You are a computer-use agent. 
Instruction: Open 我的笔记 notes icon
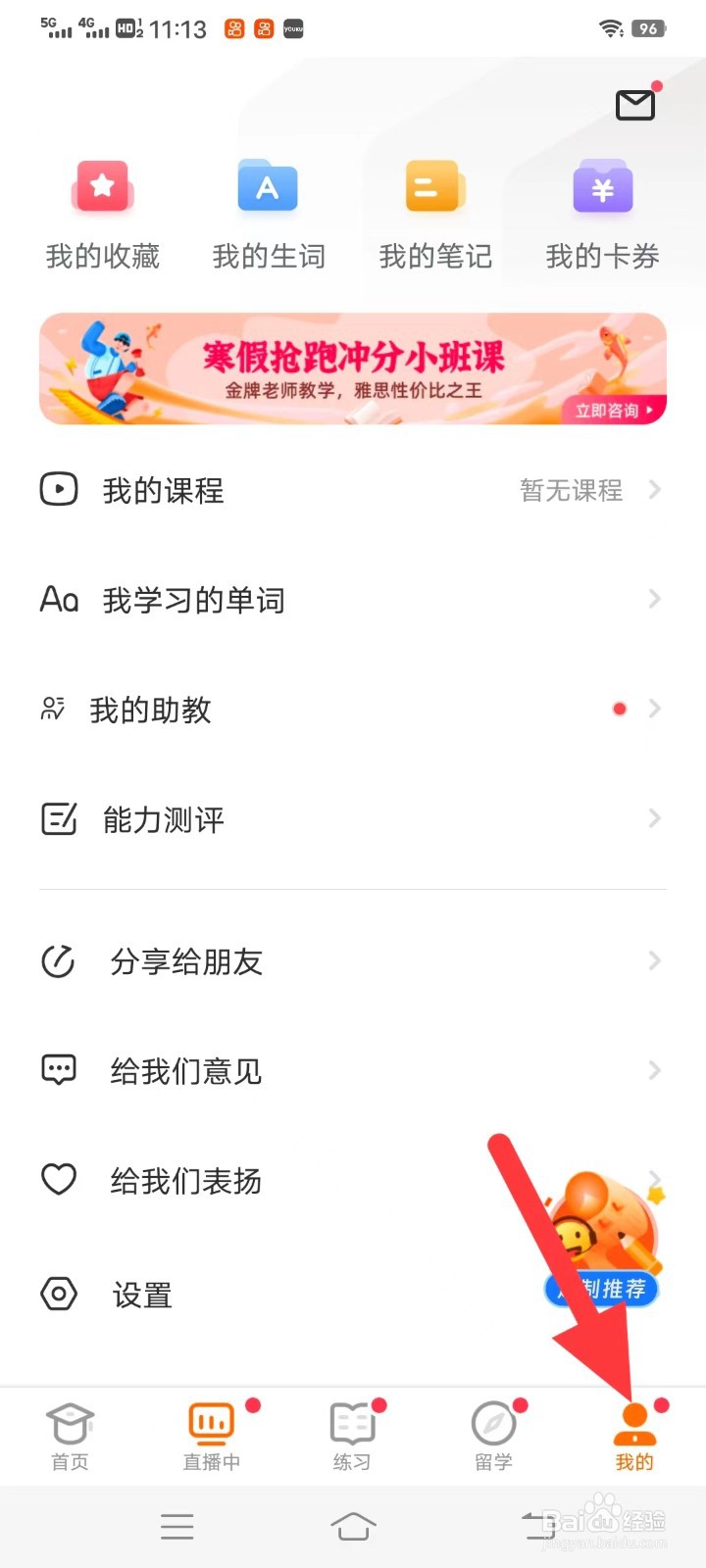[434, 187]
